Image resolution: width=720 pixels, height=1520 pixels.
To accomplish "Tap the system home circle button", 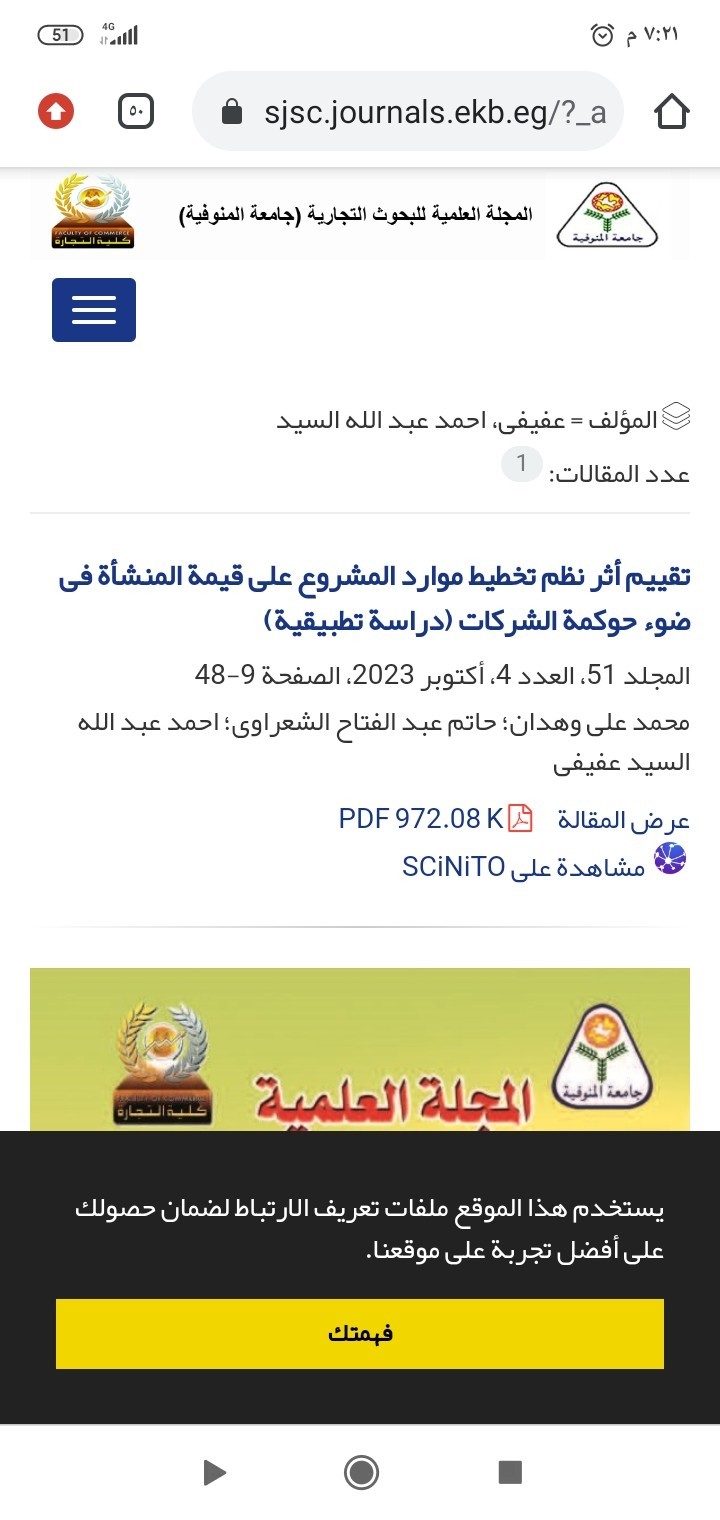I will tap(361, 1472).
